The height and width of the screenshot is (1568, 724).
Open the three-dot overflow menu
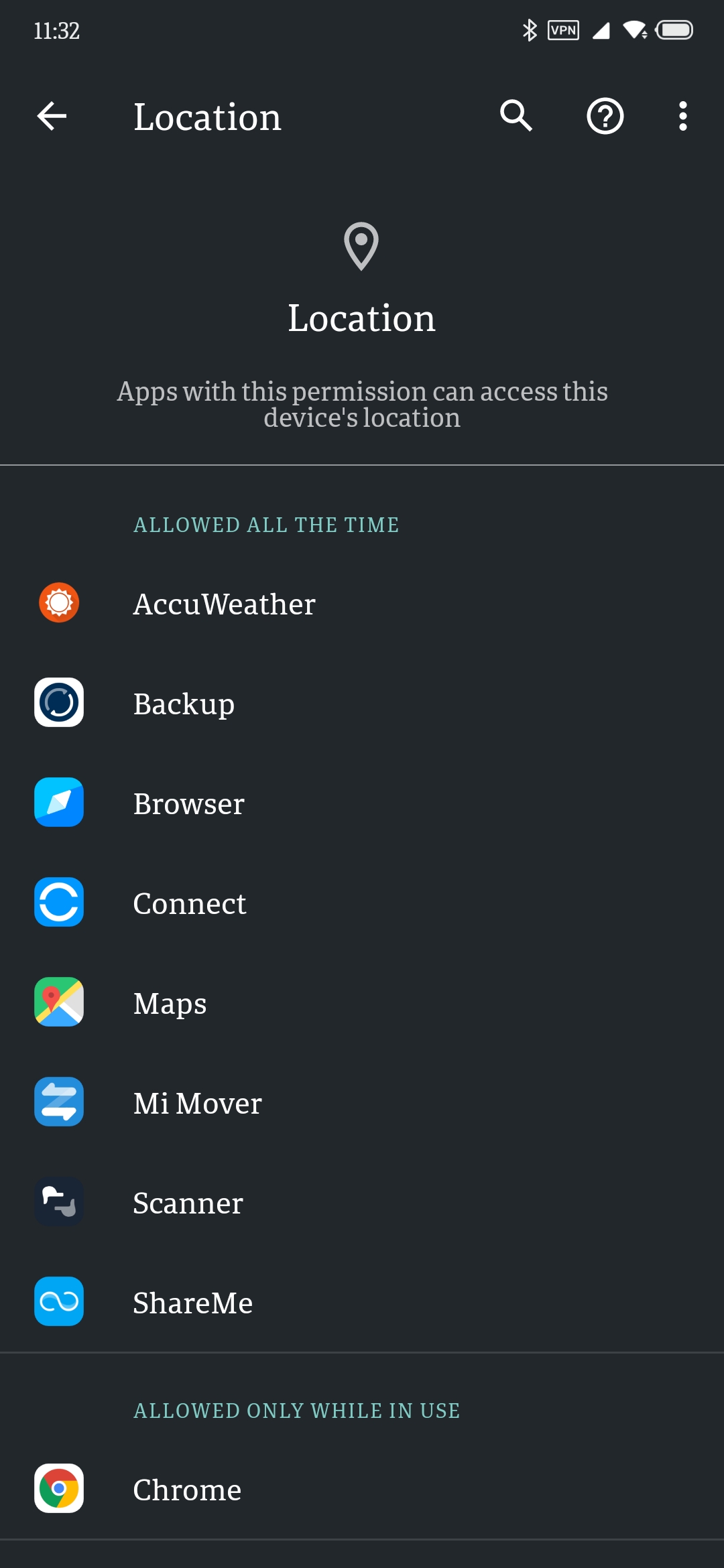[x=682, y=117]
